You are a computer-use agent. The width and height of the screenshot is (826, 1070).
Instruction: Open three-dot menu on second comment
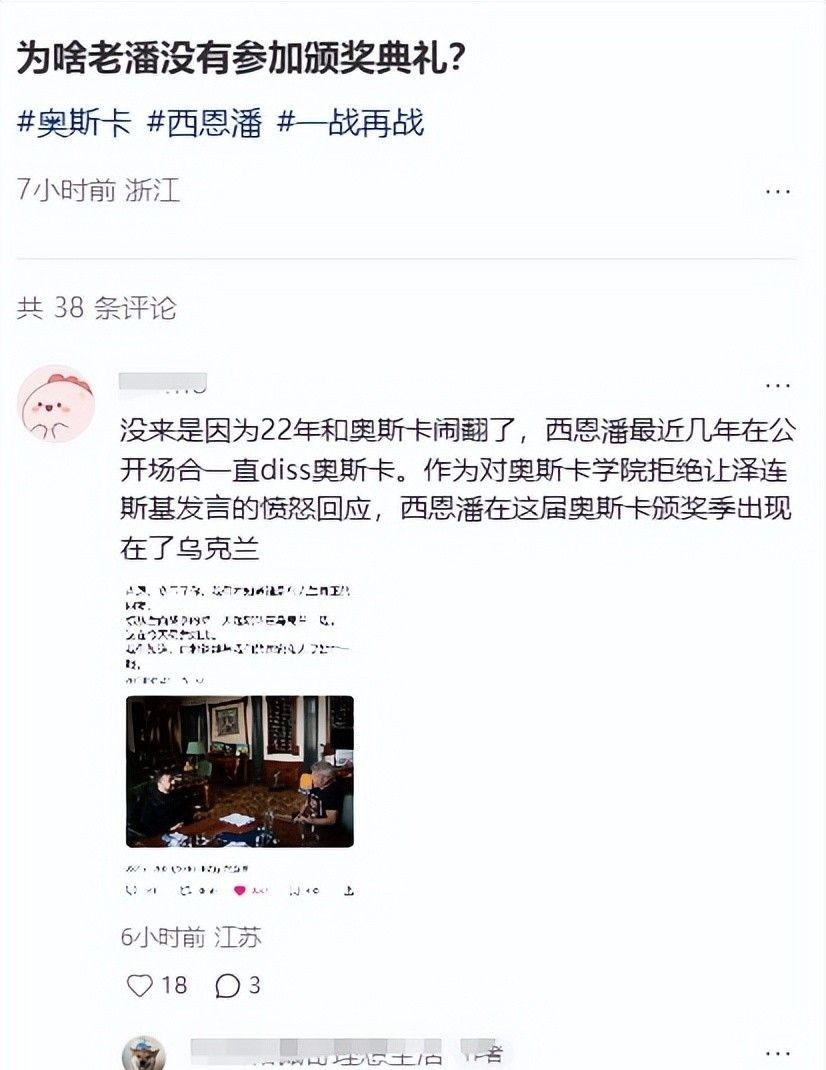coord(778,1054)
